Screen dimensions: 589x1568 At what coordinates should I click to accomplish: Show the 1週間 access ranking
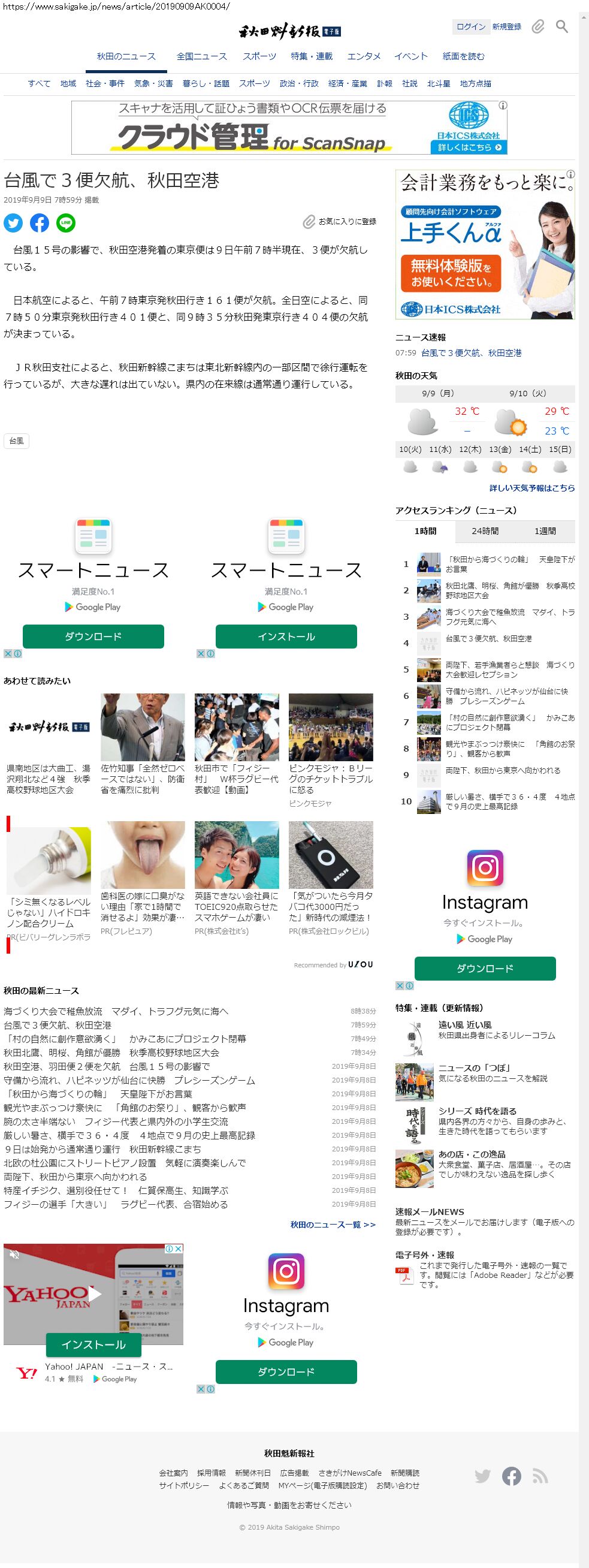pos(545,532)
